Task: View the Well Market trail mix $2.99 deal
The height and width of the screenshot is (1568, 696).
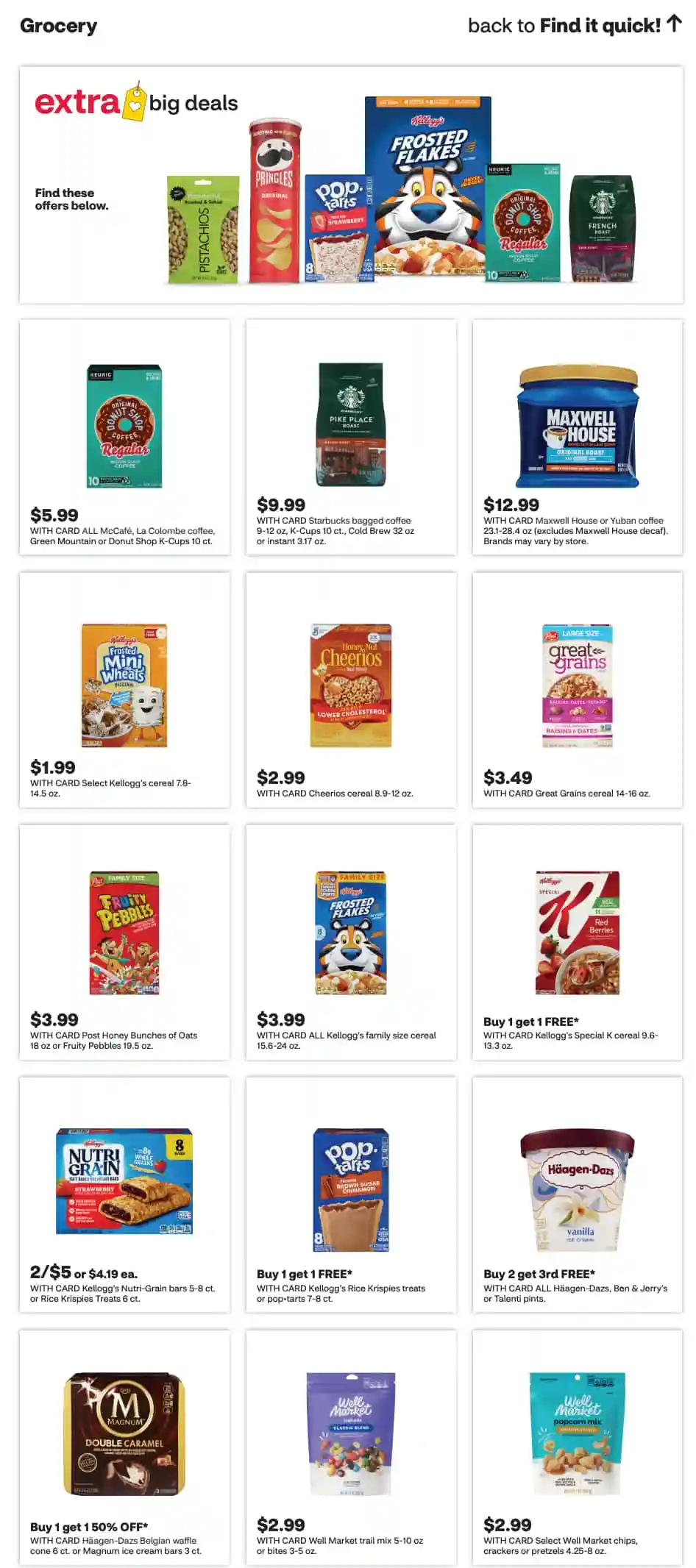Action: [351, 1446]
